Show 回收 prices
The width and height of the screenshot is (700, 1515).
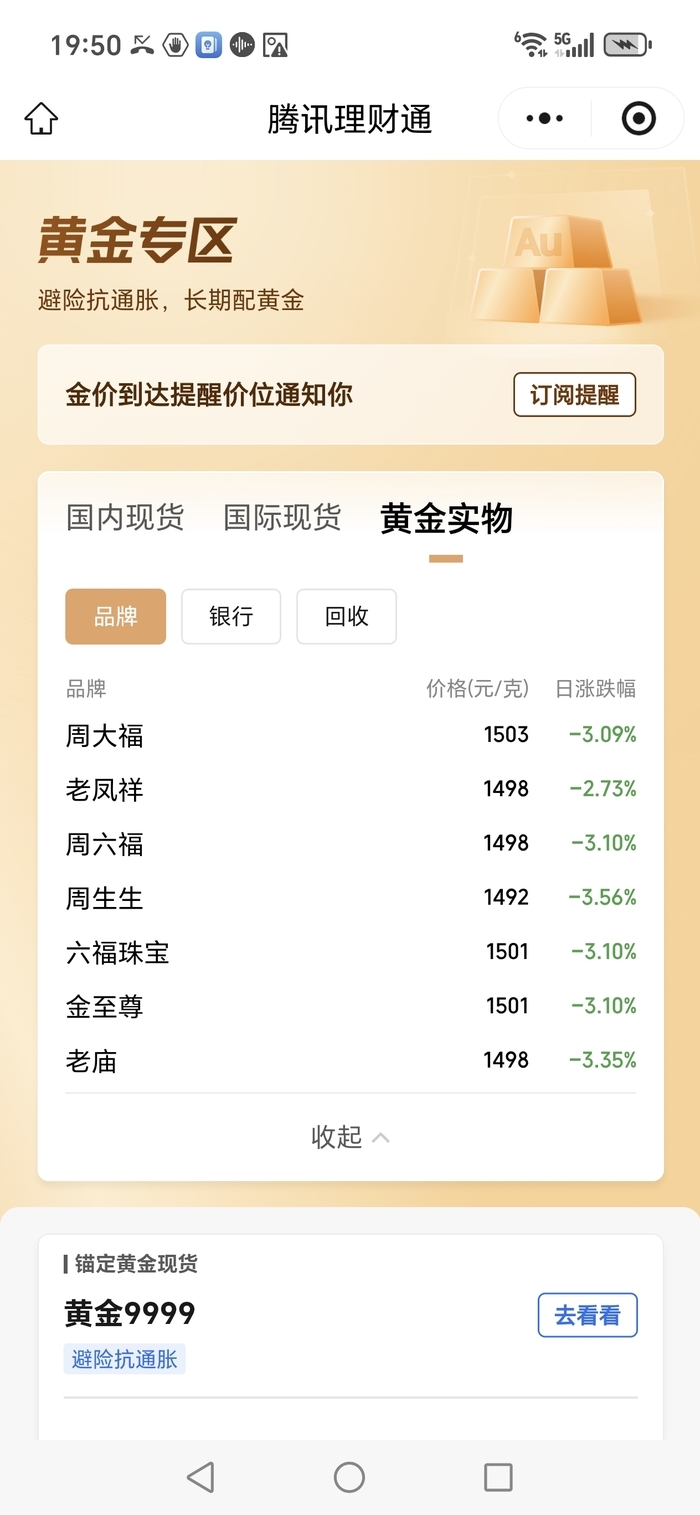click(x=346, y=617)
